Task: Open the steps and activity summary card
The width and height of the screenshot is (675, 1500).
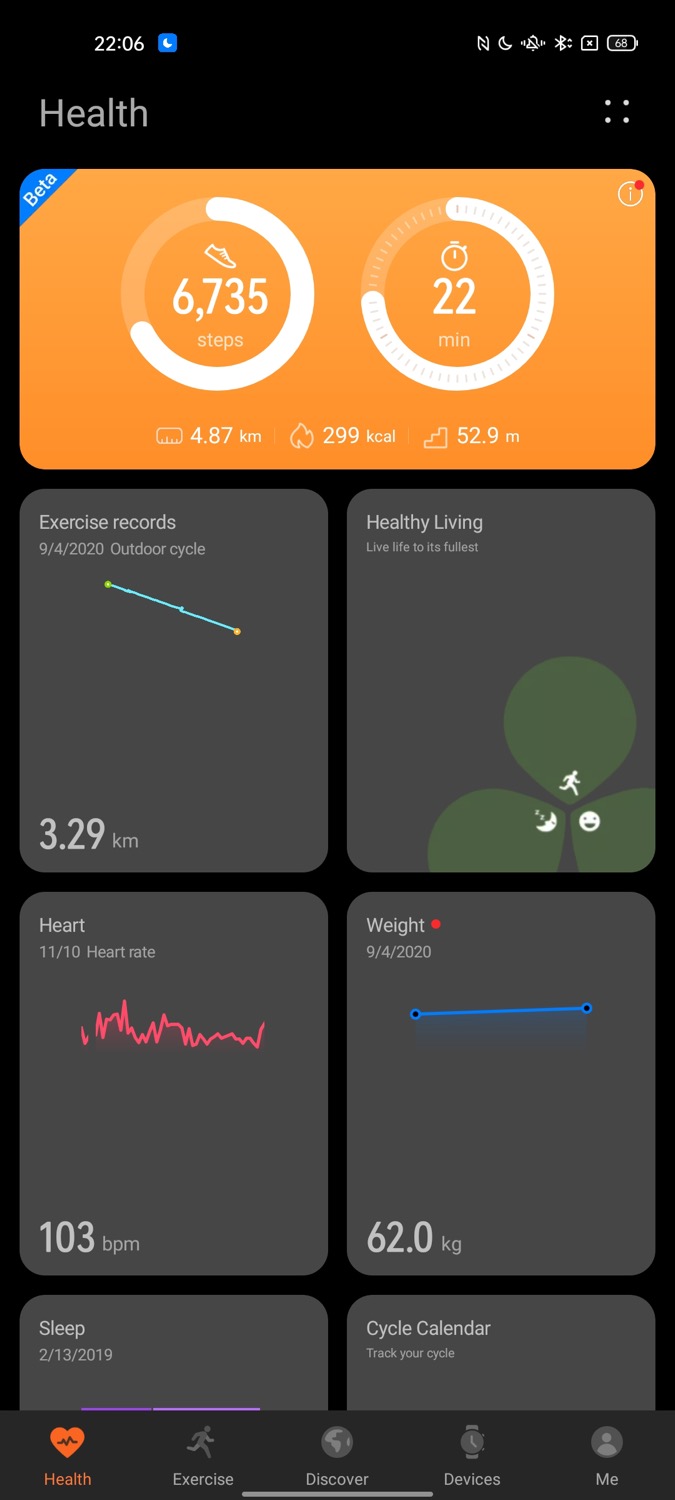Action: tap(337, 319)
